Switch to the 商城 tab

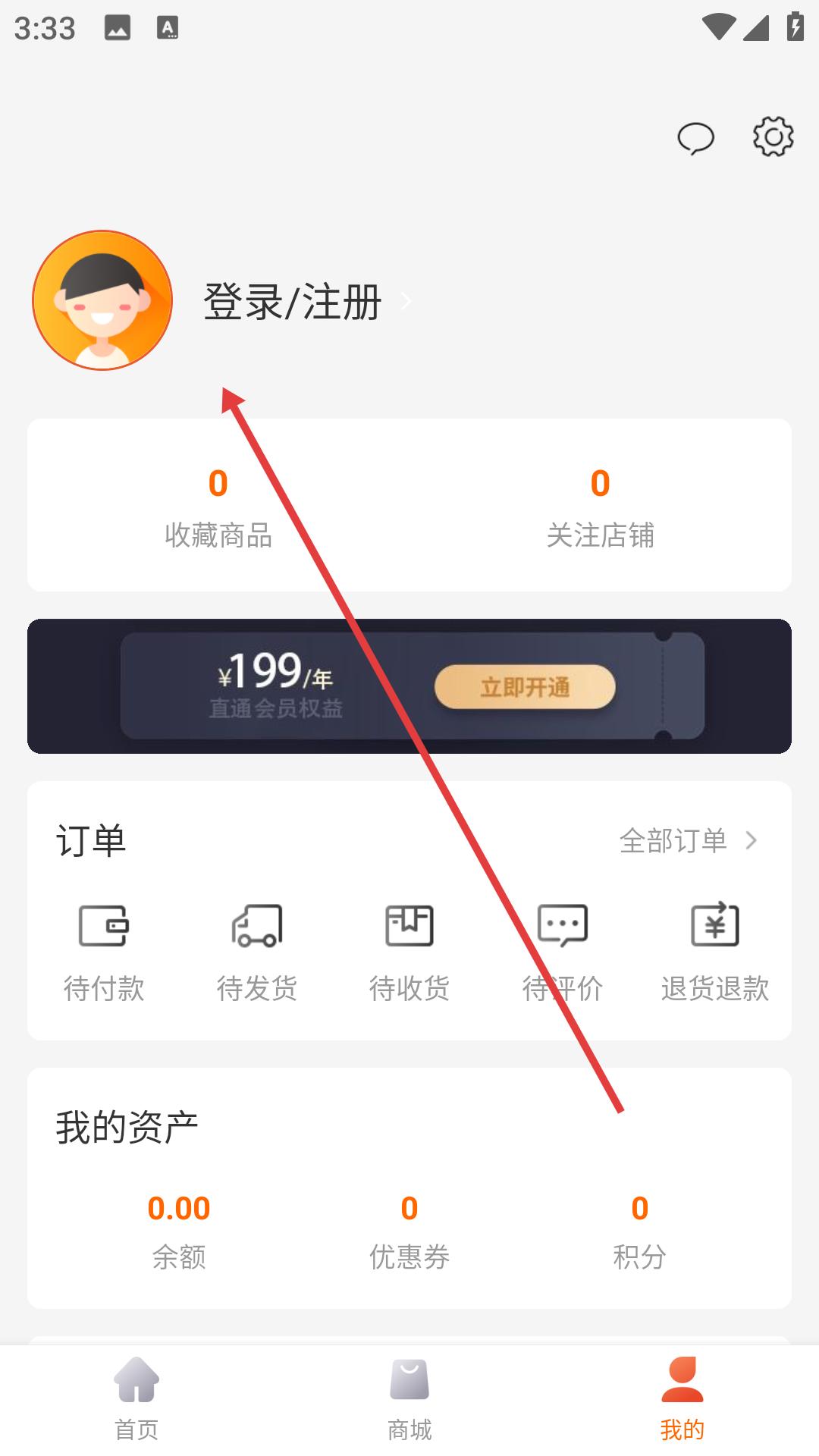(409, 1398)
